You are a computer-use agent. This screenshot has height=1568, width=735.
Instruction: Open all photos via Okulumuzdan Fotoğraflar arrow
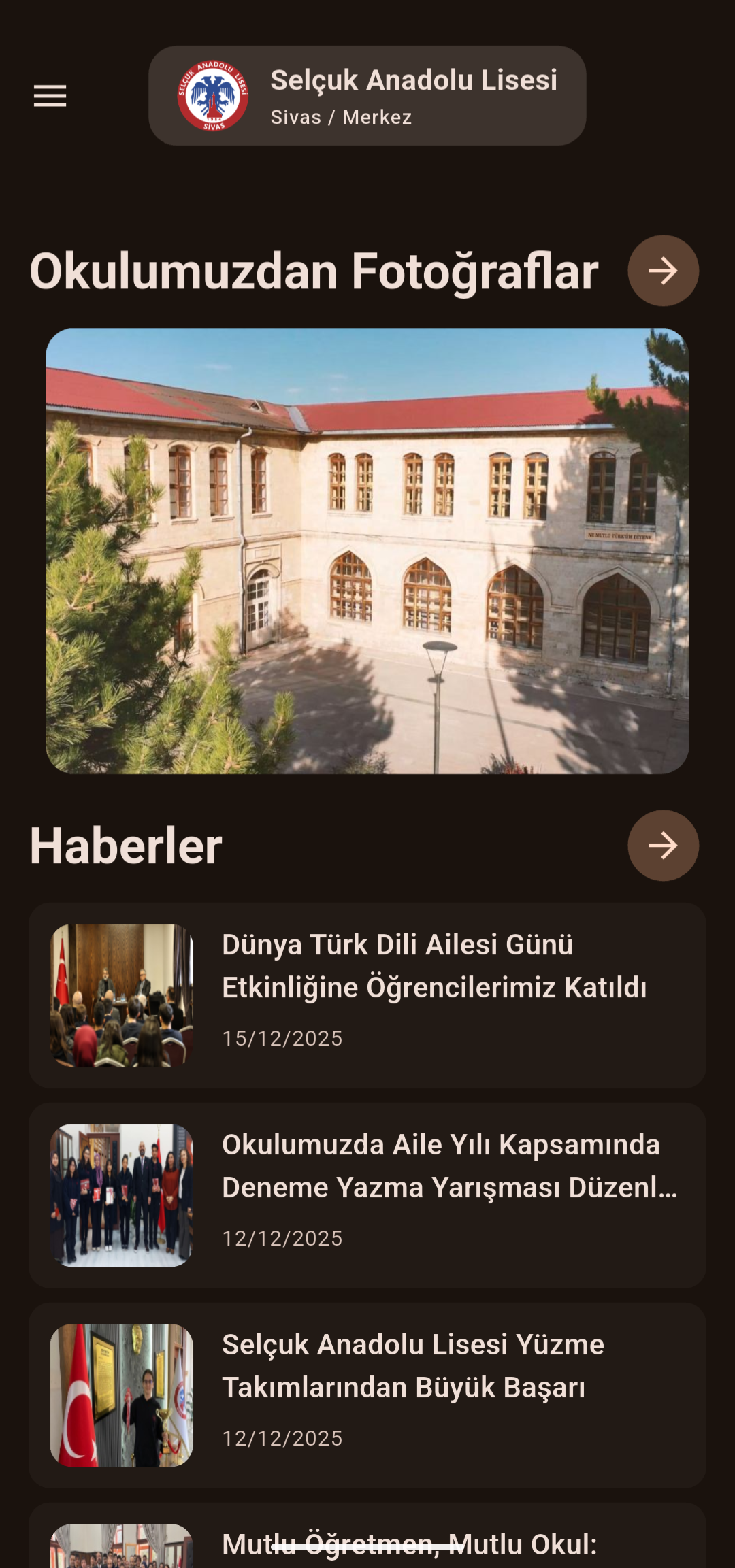tap(663, 271)
